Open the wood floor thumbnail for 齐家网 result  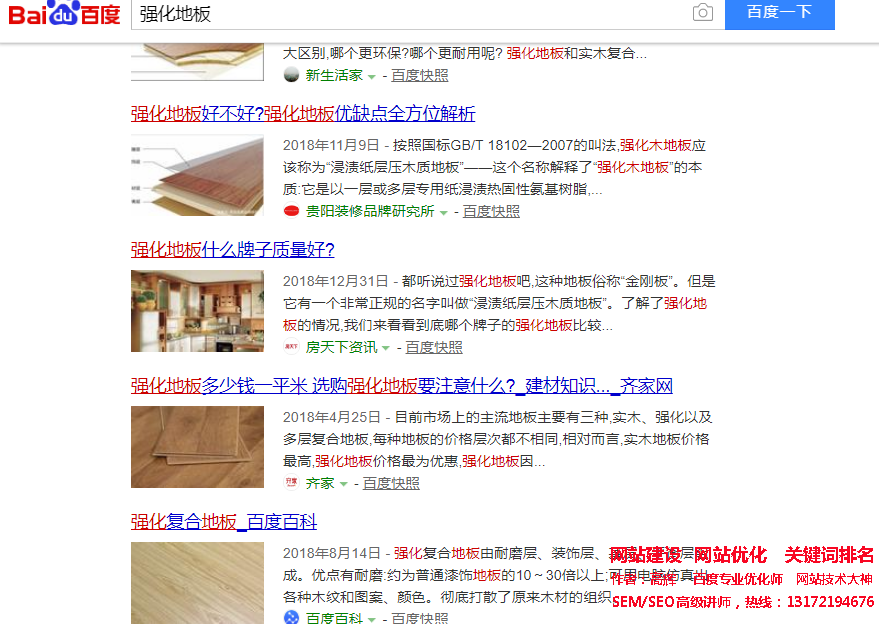(x=197, y=447)
